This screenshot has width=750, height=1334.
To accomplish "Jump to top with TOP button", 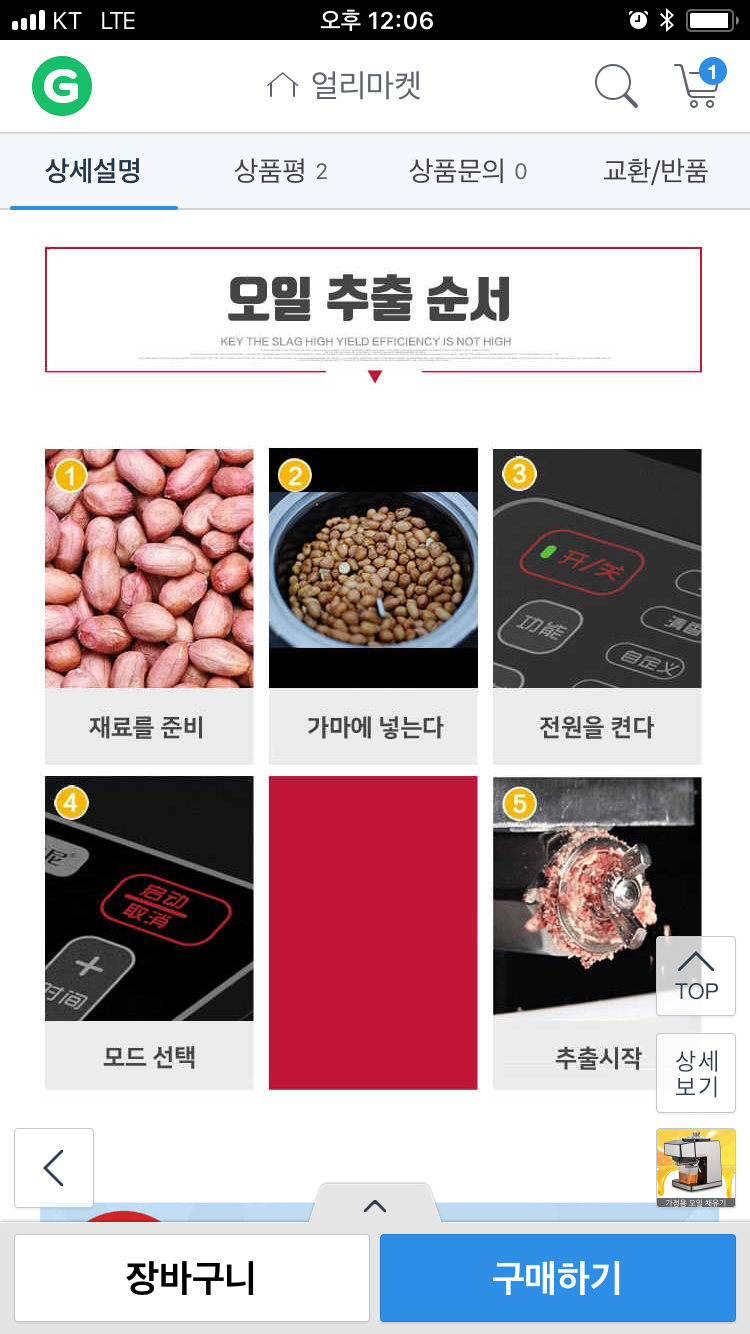I will [696, 976].
